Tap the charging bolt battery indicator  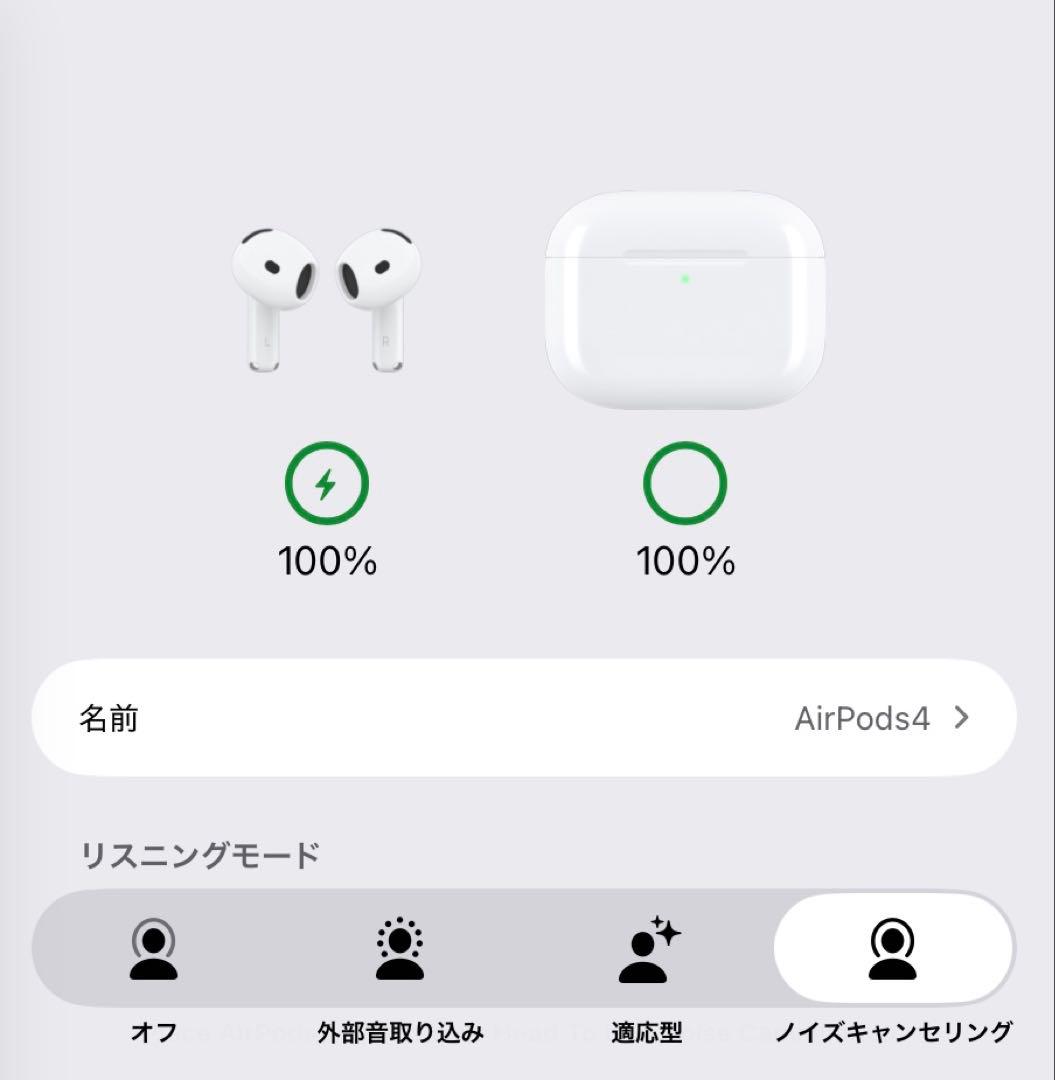click(327, 483)
